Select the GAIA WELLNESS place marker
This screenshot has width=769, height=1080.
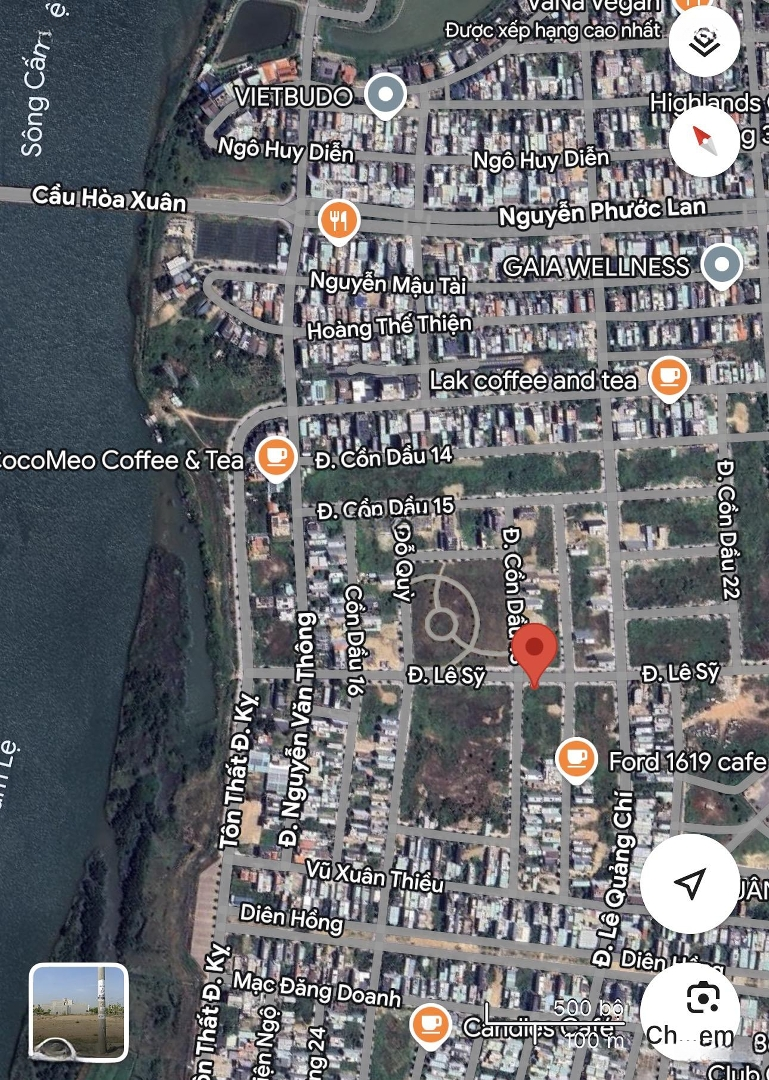coord(721,265)
